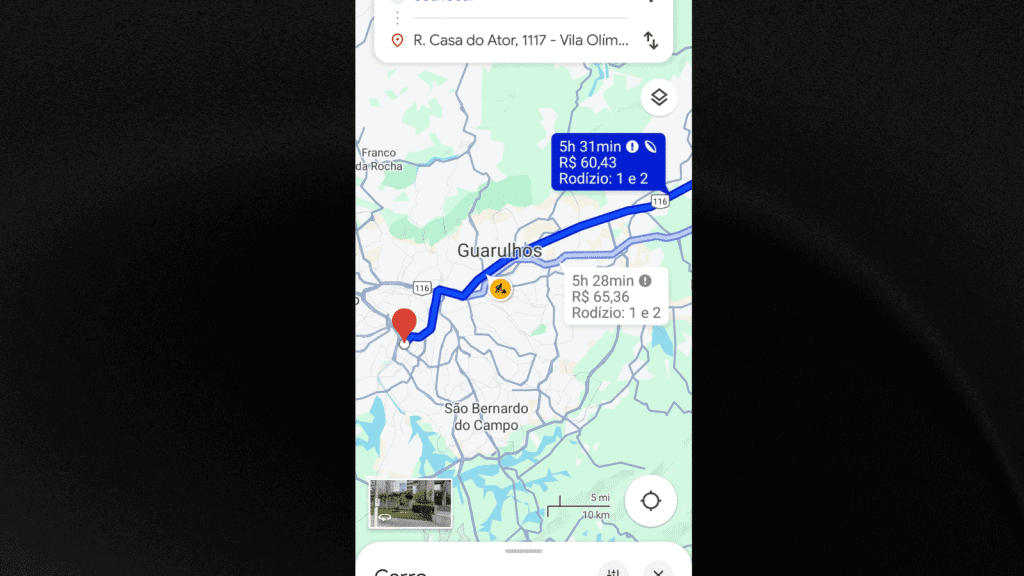Close the directions panel

point(657,571)
